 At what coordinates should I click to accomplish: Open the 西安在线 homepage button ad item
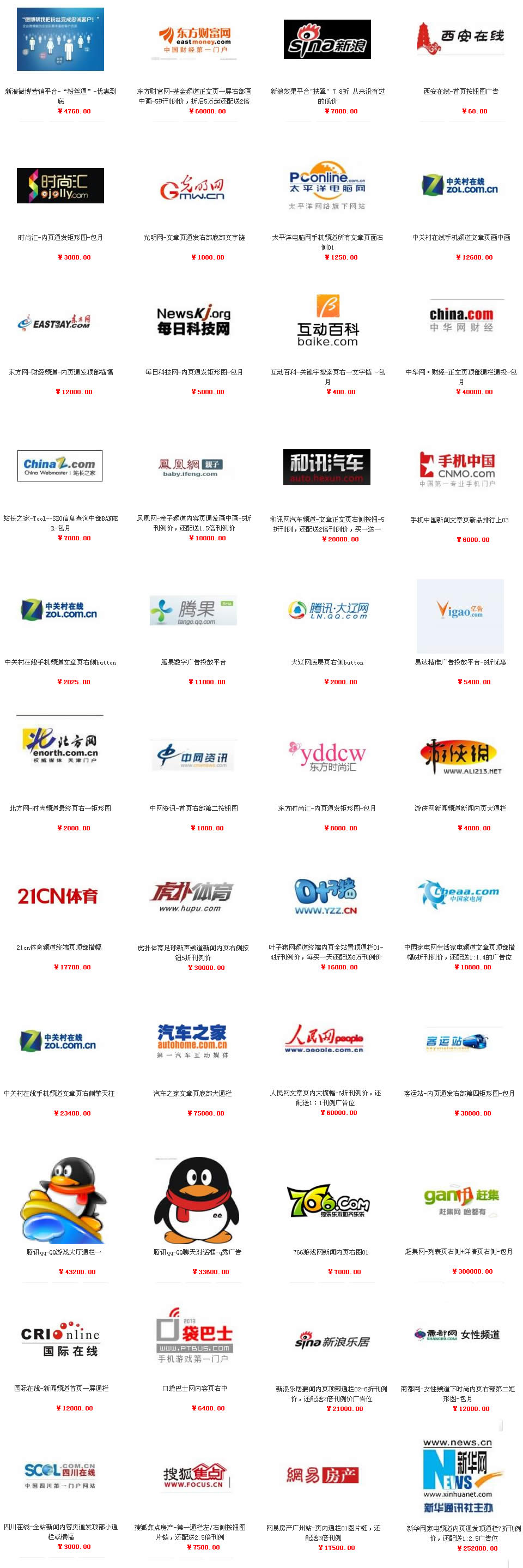pyautogui.click(x=460, y=91)
